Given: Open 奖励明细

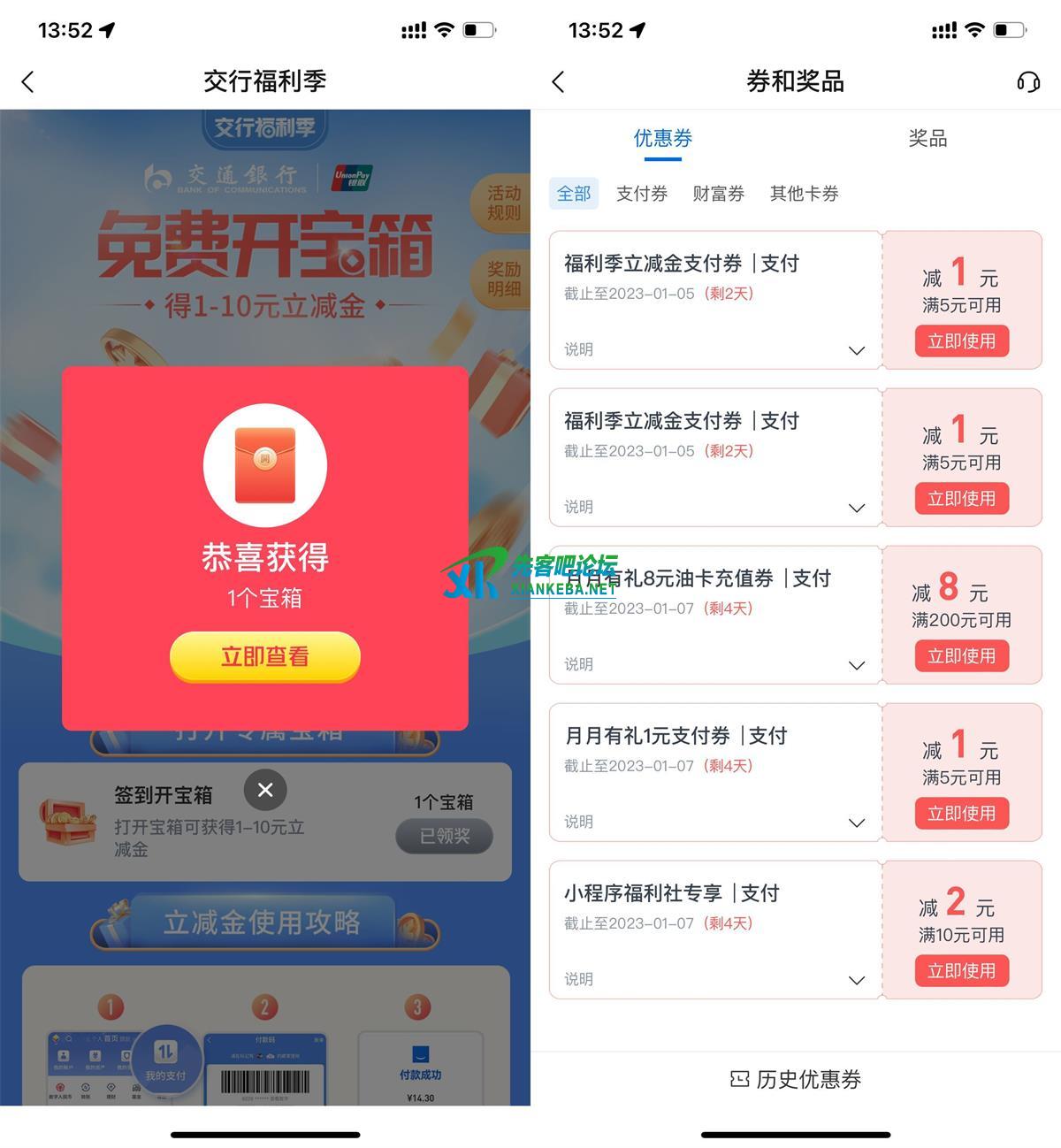Looking at the screenshot, I should pyautogui.click(x=503, y=279).
